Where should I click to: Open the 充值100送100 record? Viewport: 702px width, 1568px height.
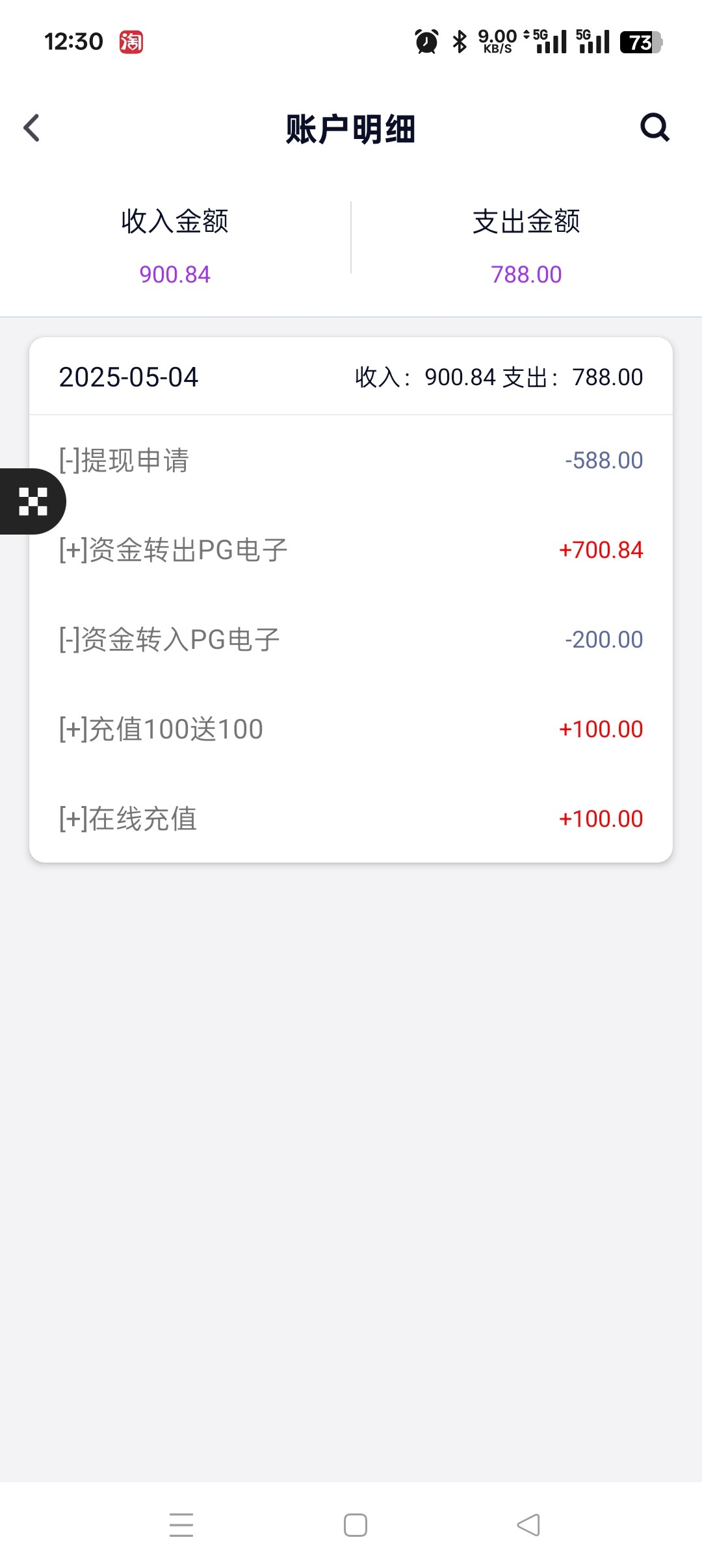coord(351,729)
